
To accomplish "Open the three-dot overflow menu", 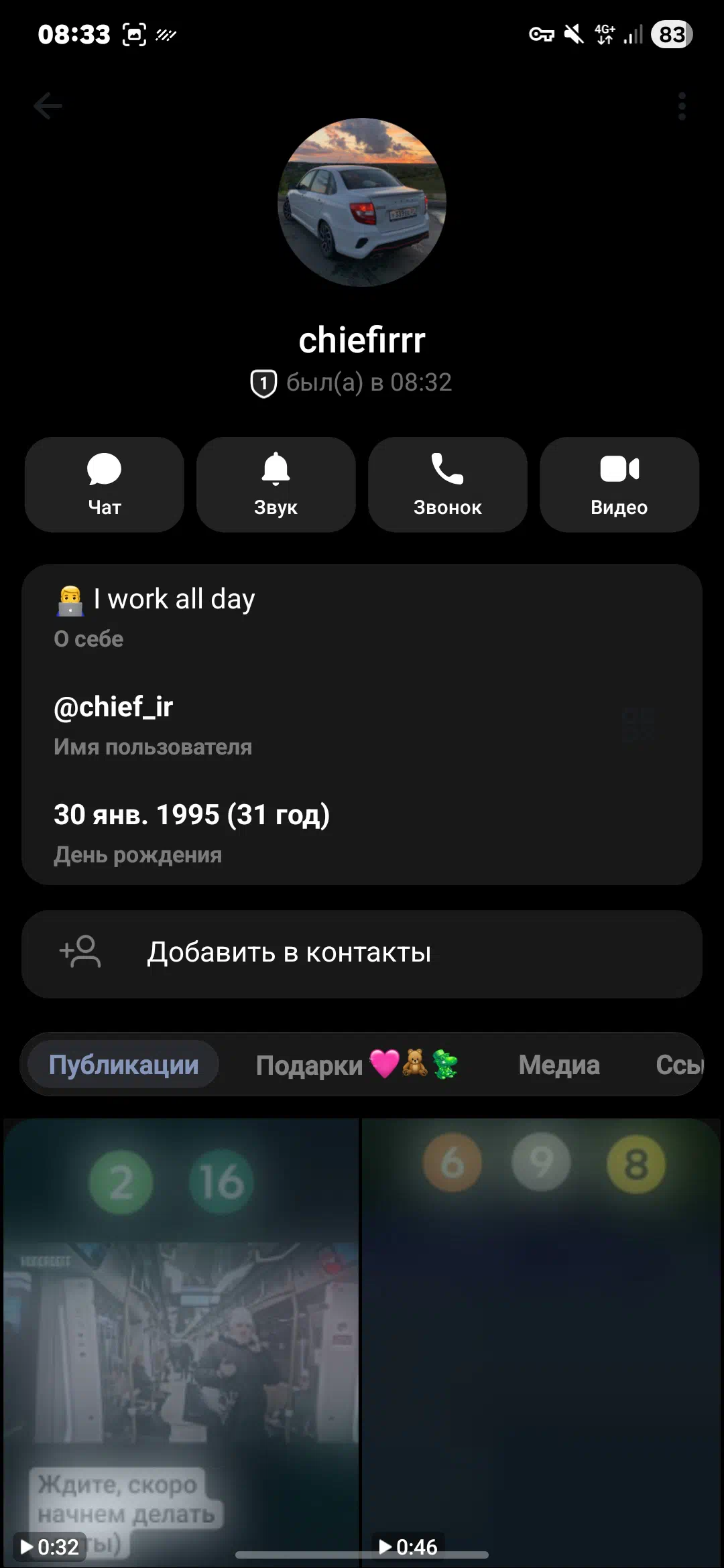I will pyautogui.click(x=682, y=106).
